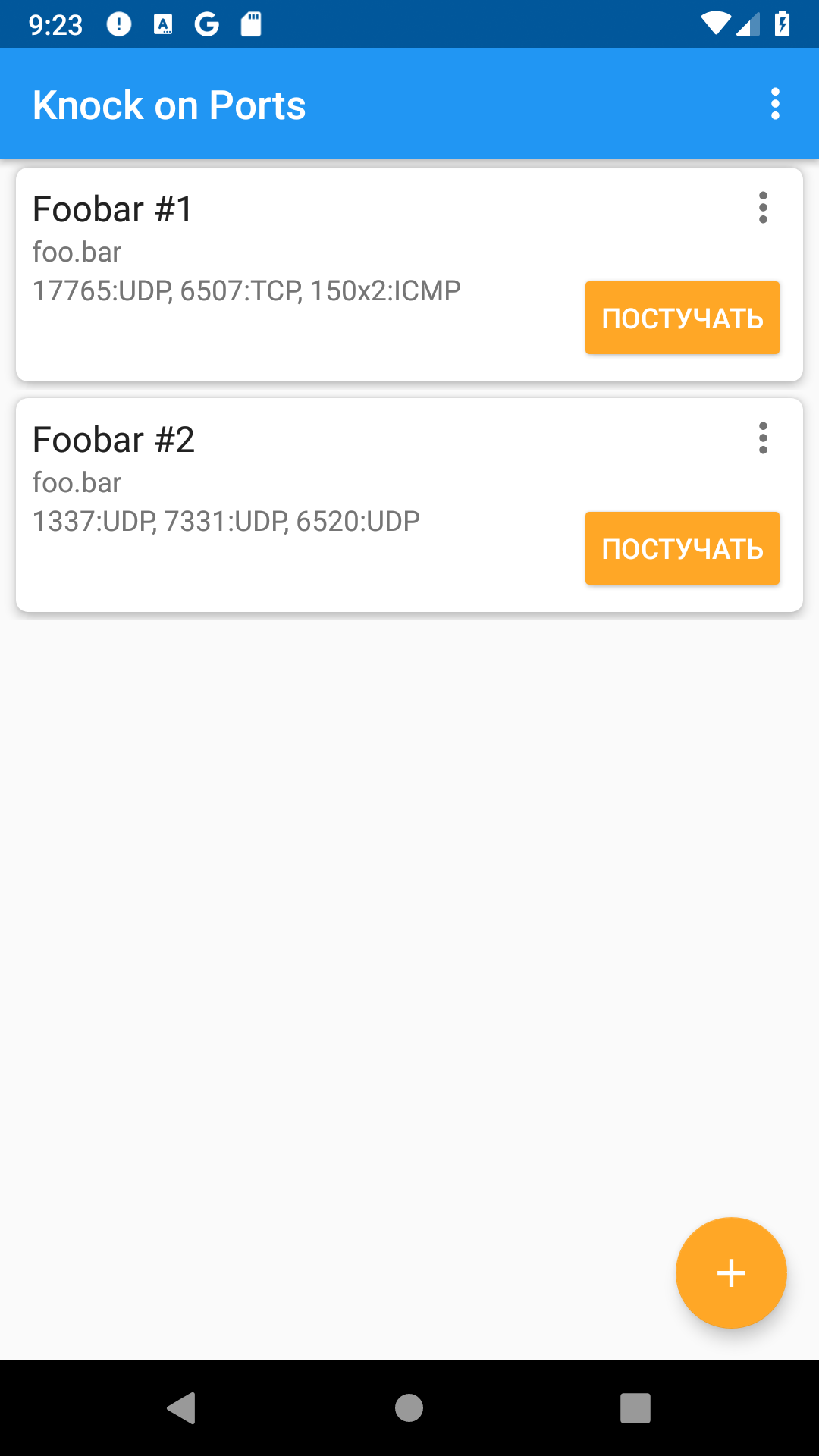The image size is (819, 1456).
Task: Tap ПОСТУЧАТЬ on the Foobar #2 card
Action: click(682, 548)
